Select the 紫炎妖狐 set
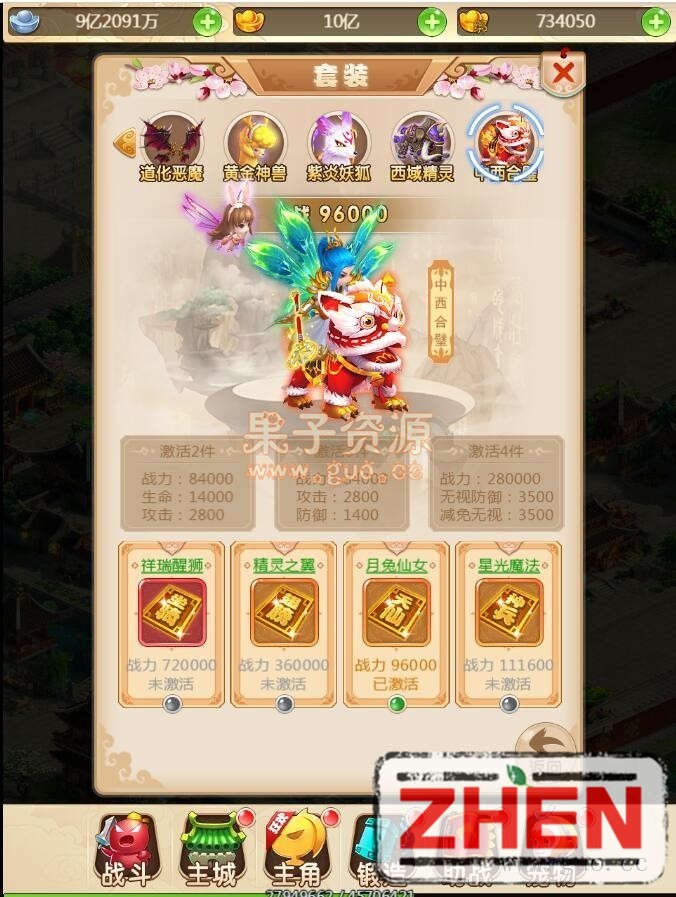Viewport: 676px width, 897px height. (338, 144)
